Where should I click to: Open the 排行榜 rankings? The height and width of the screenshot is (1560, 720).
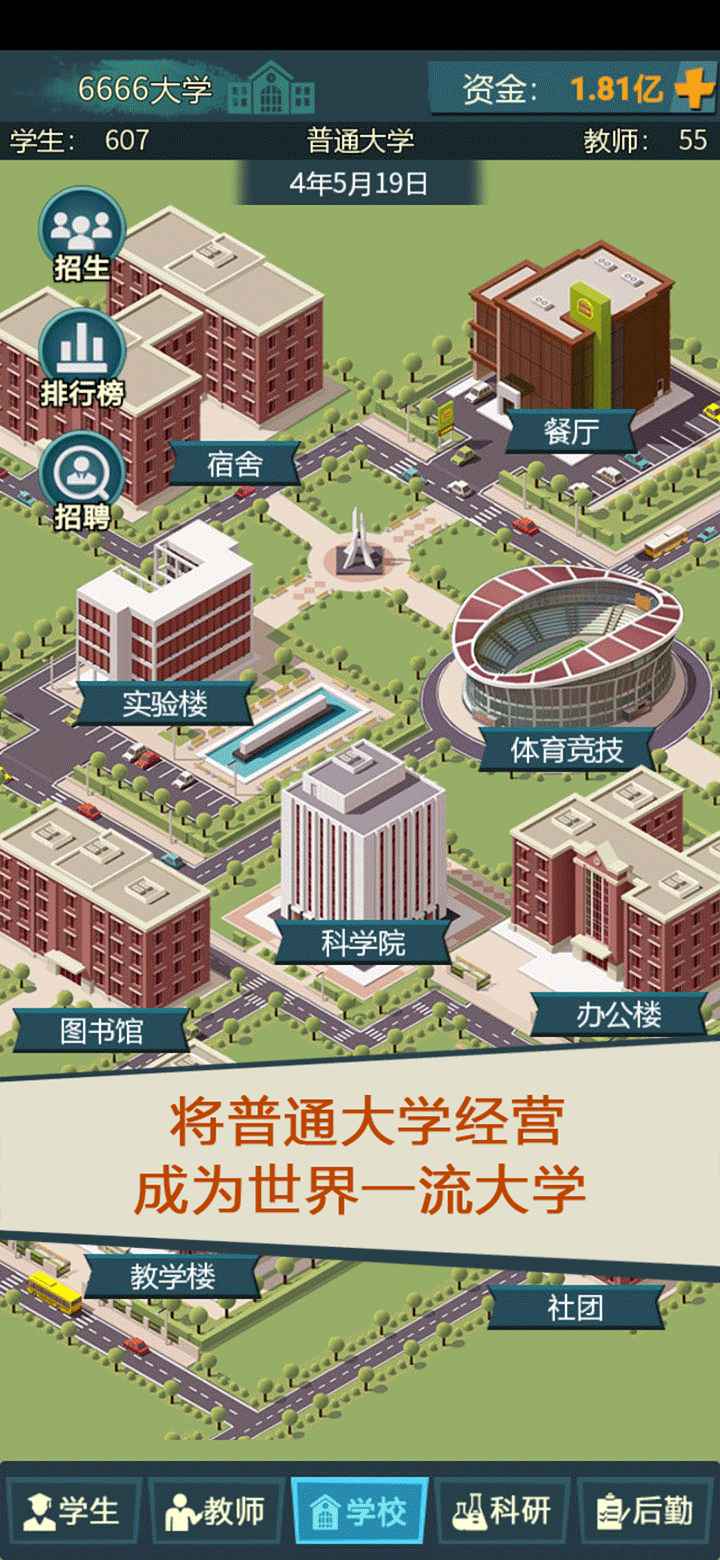82,359
